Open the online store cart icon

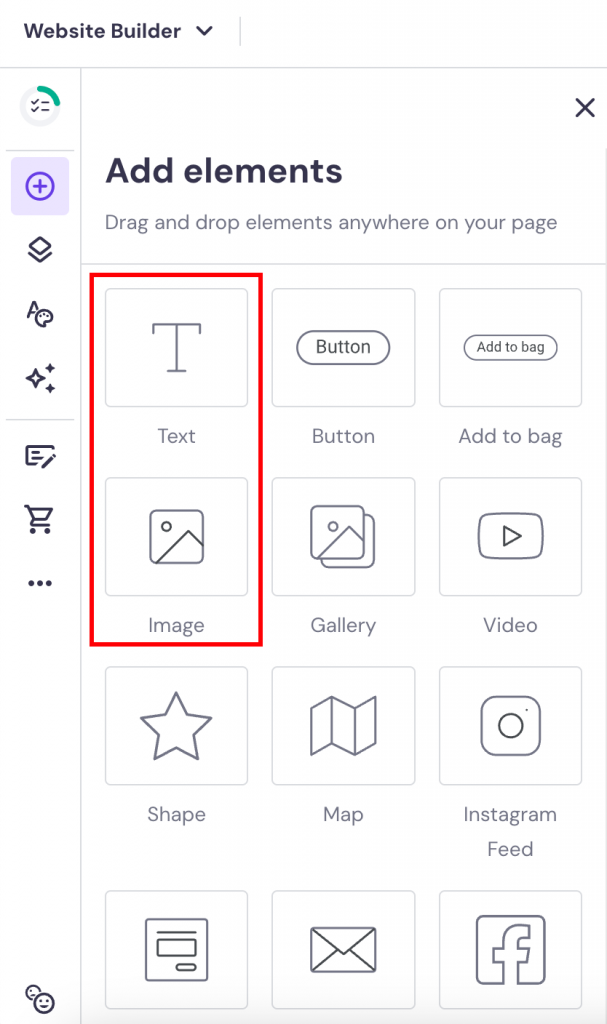pos(40,519)
